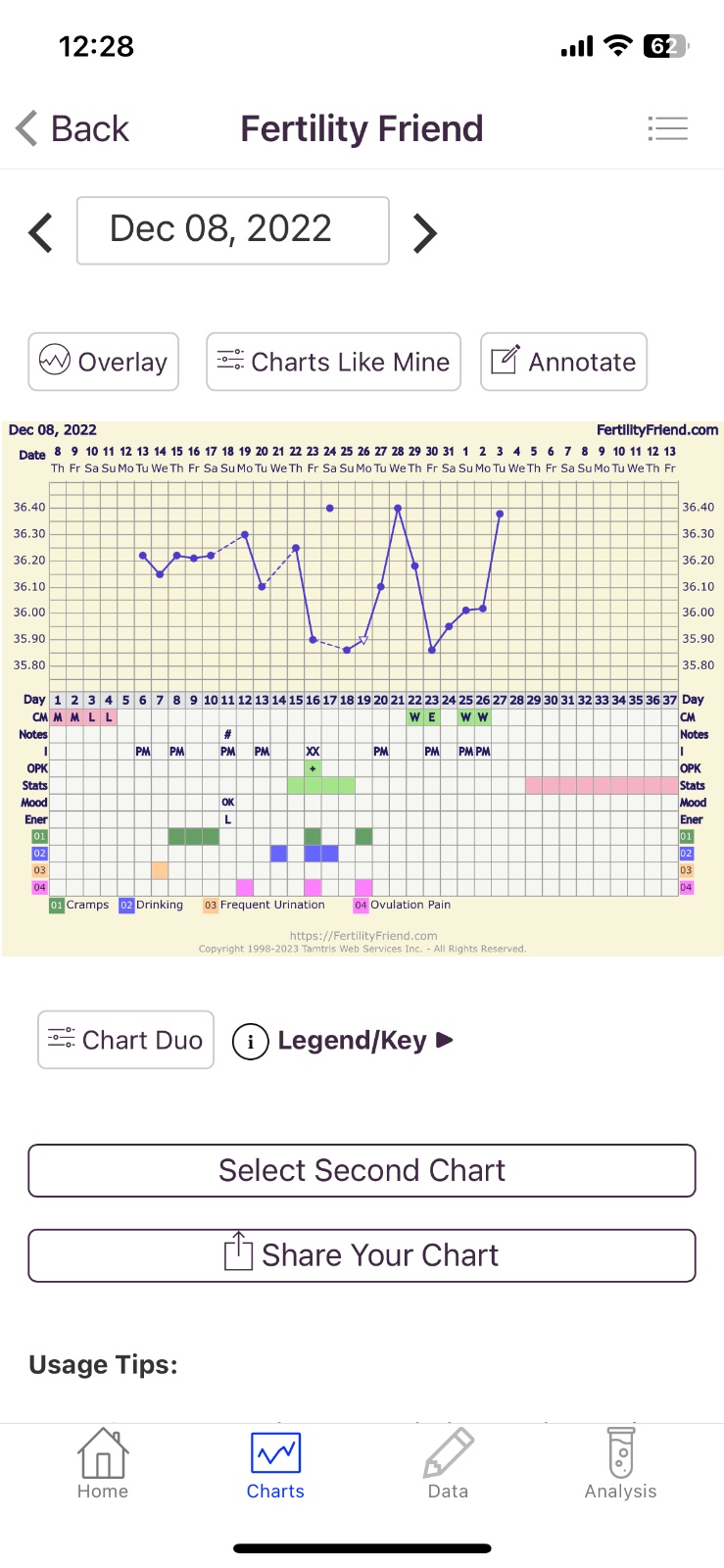Switch to the Charts tab
The width and height of the screenshot is (724, 1568).
point(275,1464)
